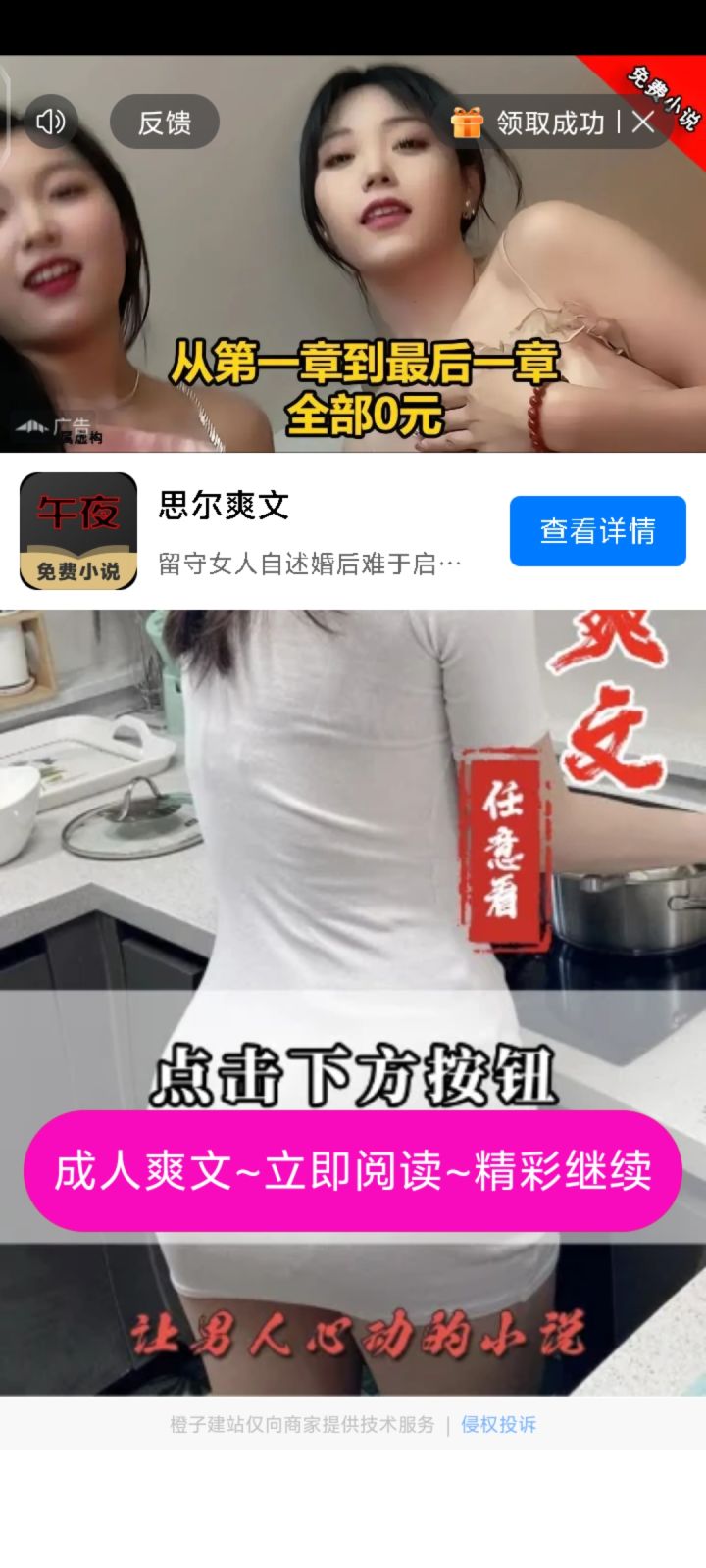Unmute the advertisement video
Screen dimensions: 706x1568
pyautogui.click(x=51, y=122)
